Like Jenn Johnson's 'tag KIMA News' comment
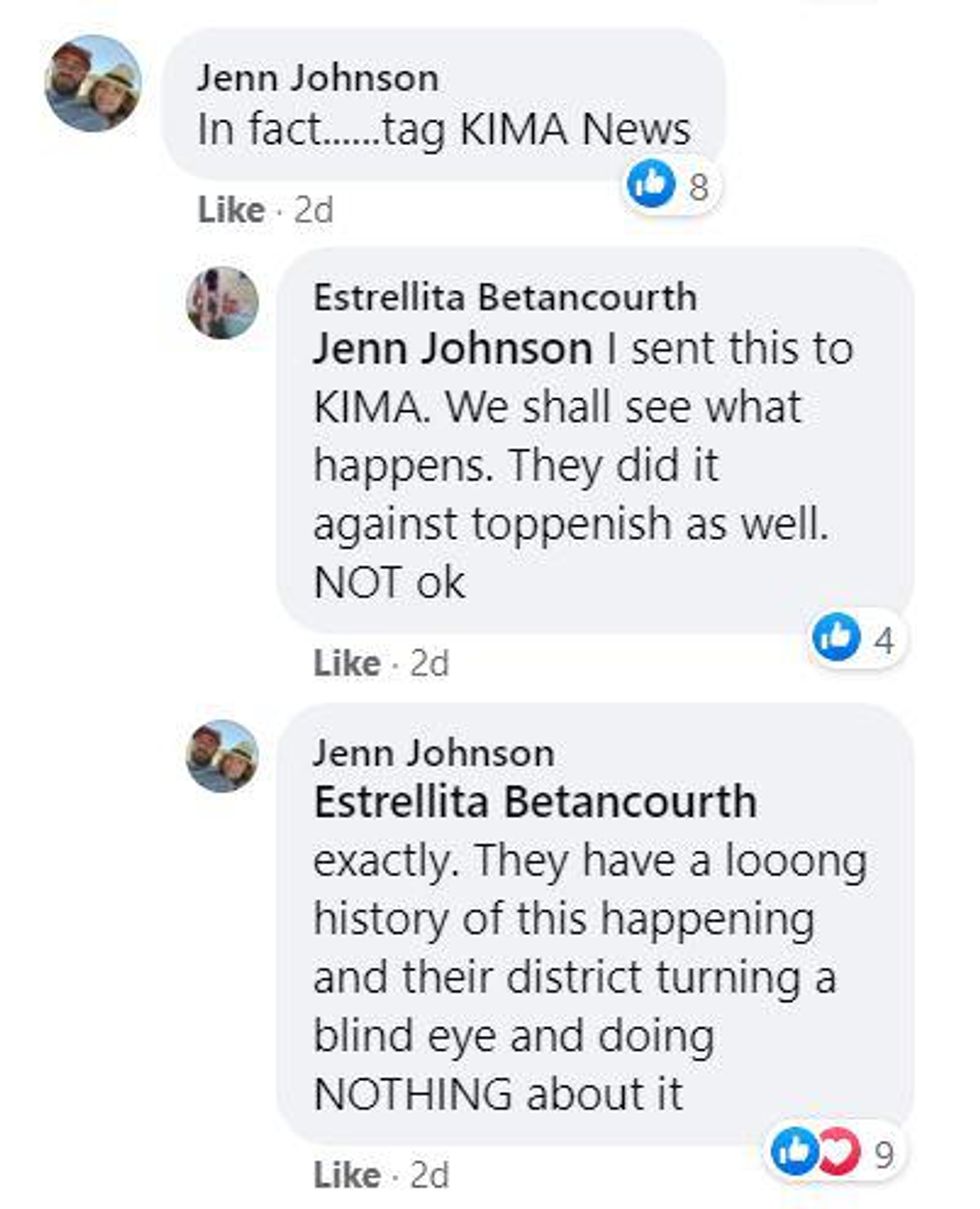The image size is (980, 1209). click(230, 210)
